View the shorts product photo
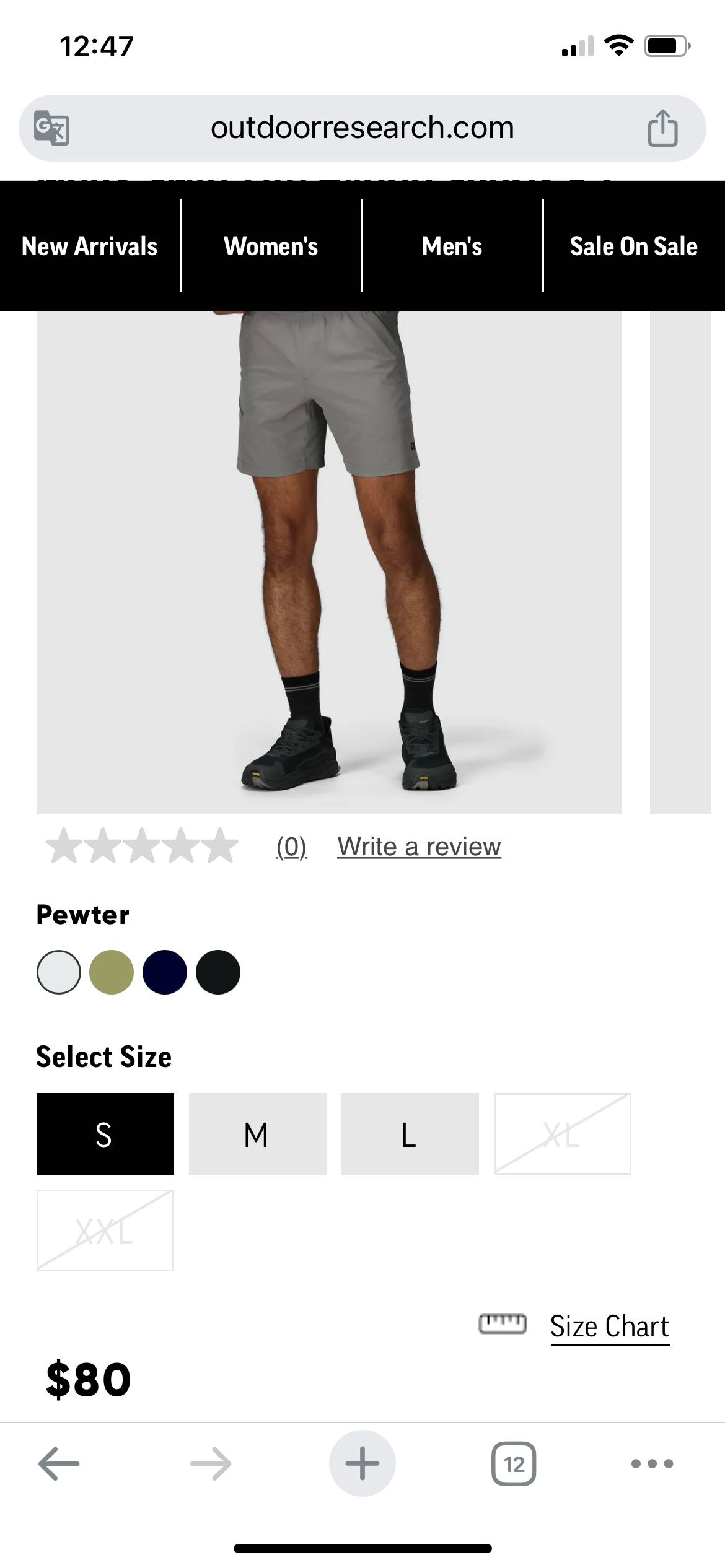The width and height of the screenshot is (725, 1568). (328, 557)
